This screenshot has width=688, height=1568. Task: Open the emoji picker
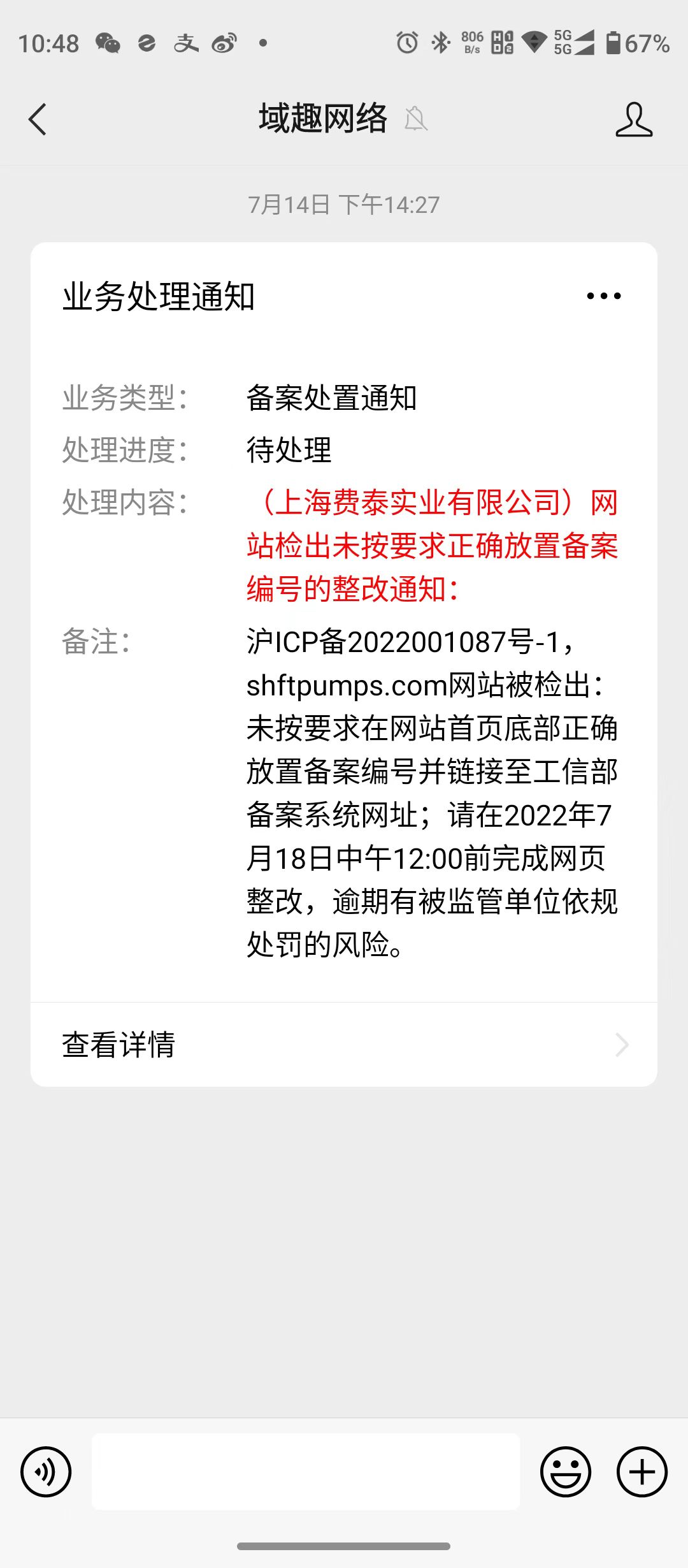[x=566, y=1472]
